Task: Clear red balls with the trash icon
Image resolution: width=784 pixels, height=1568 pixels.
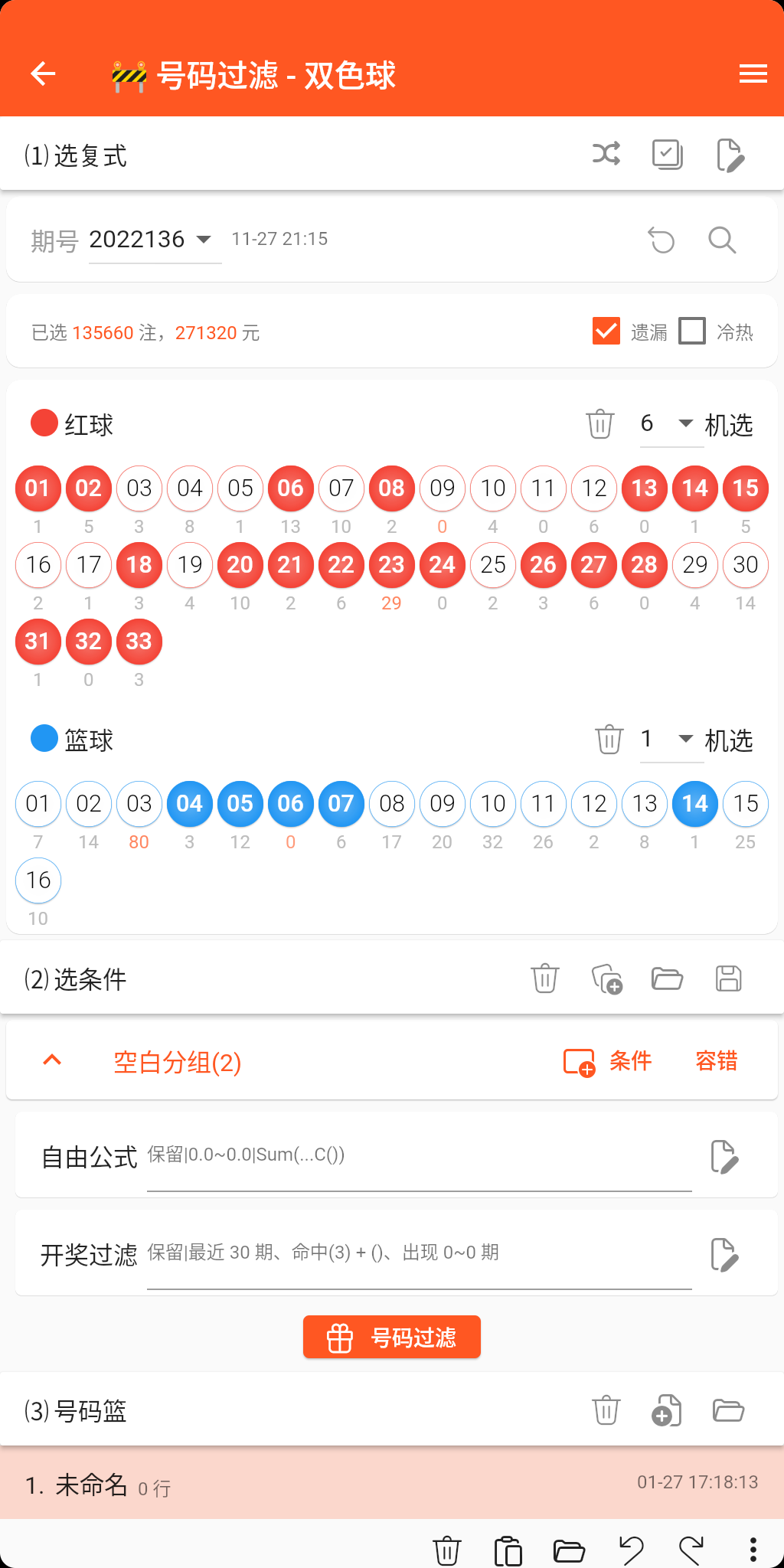Action: (600, 423)
